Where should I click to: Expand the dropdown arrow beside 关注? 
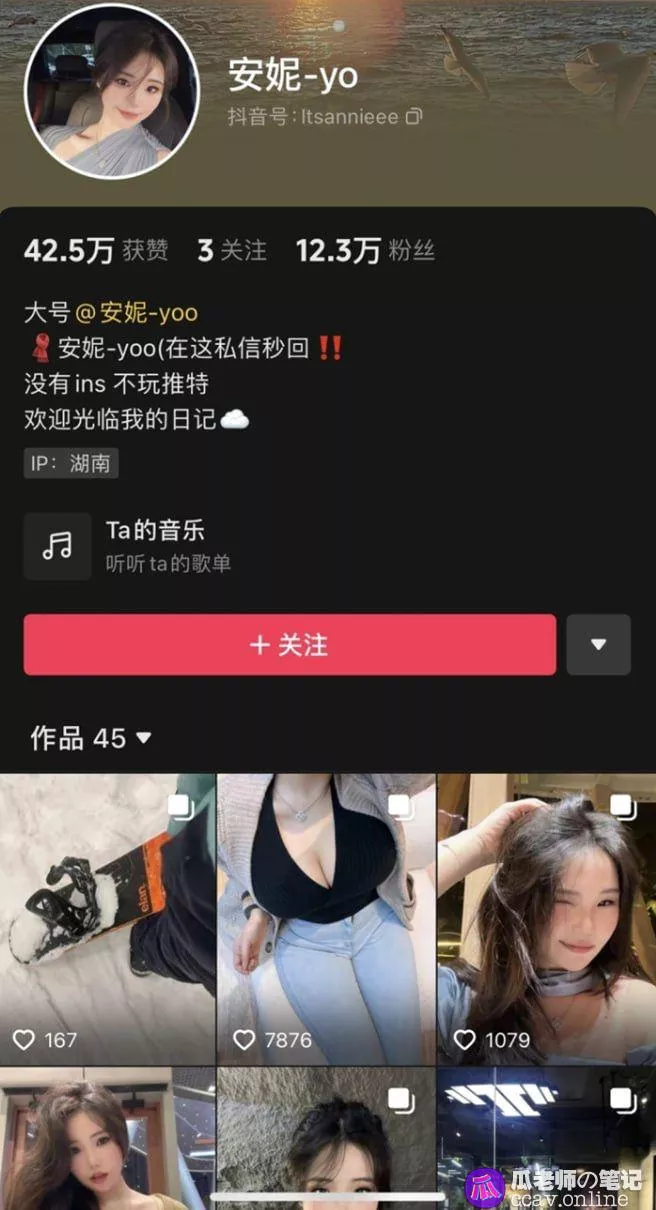(x=598, y=645)
